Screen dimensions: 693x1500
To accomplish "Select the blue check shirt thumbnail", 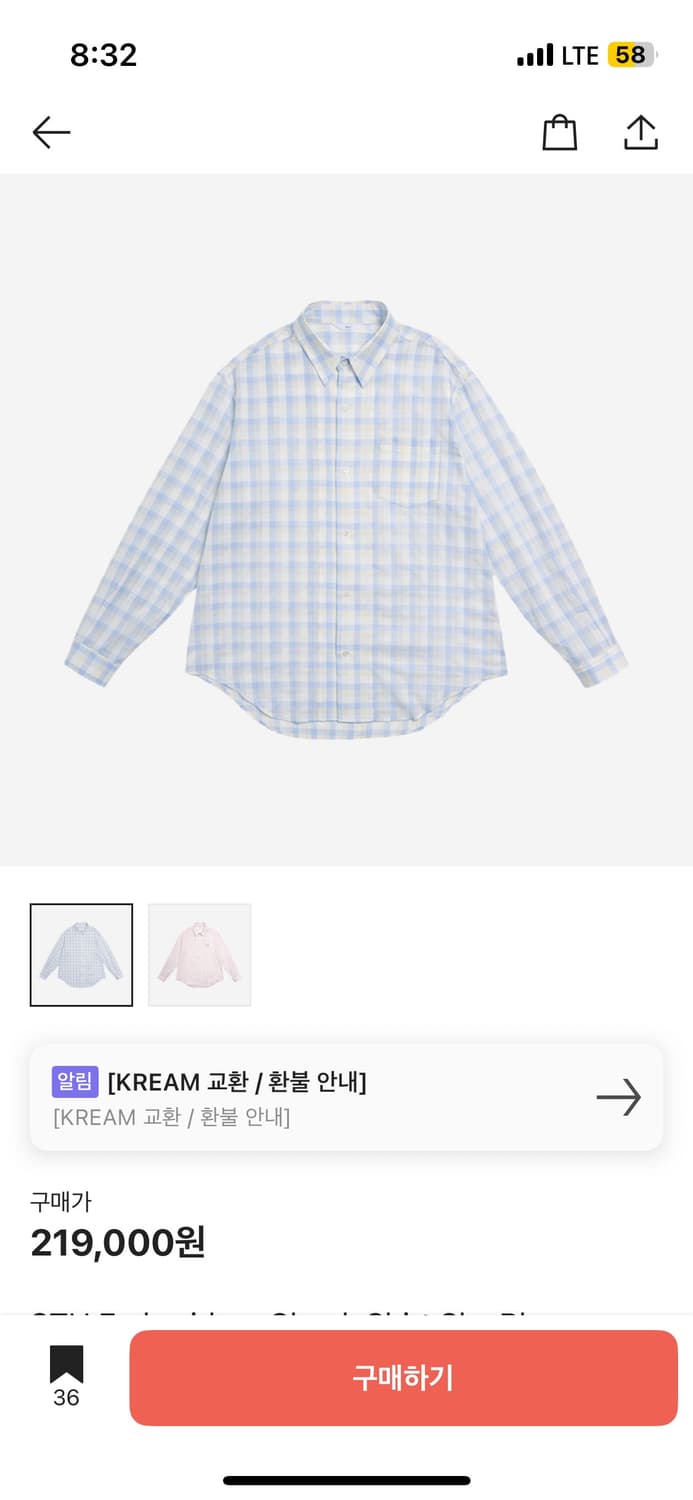I will click(x=81, y=955).
